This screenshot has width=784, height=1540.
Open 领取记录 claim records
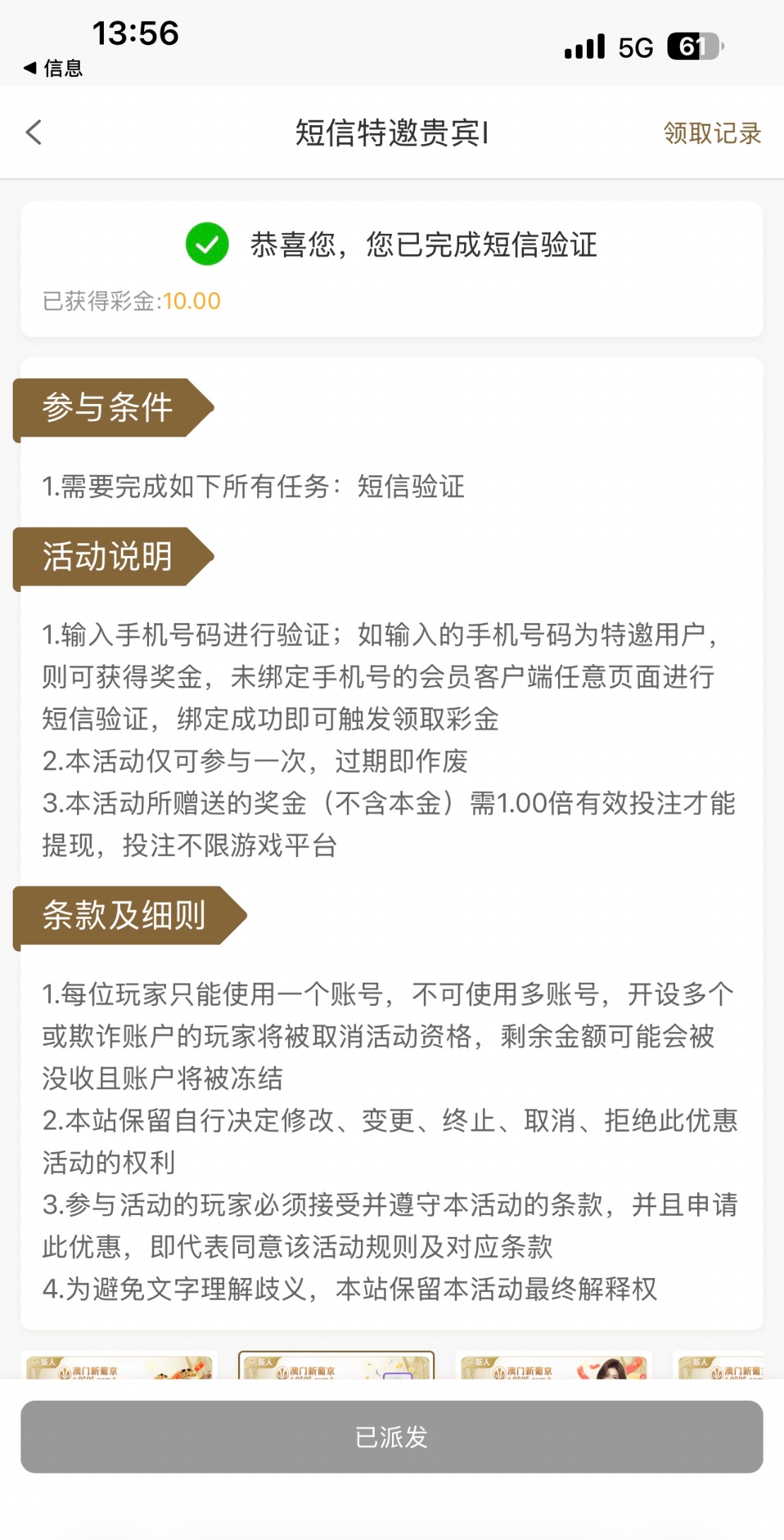[x=711, y=133]
